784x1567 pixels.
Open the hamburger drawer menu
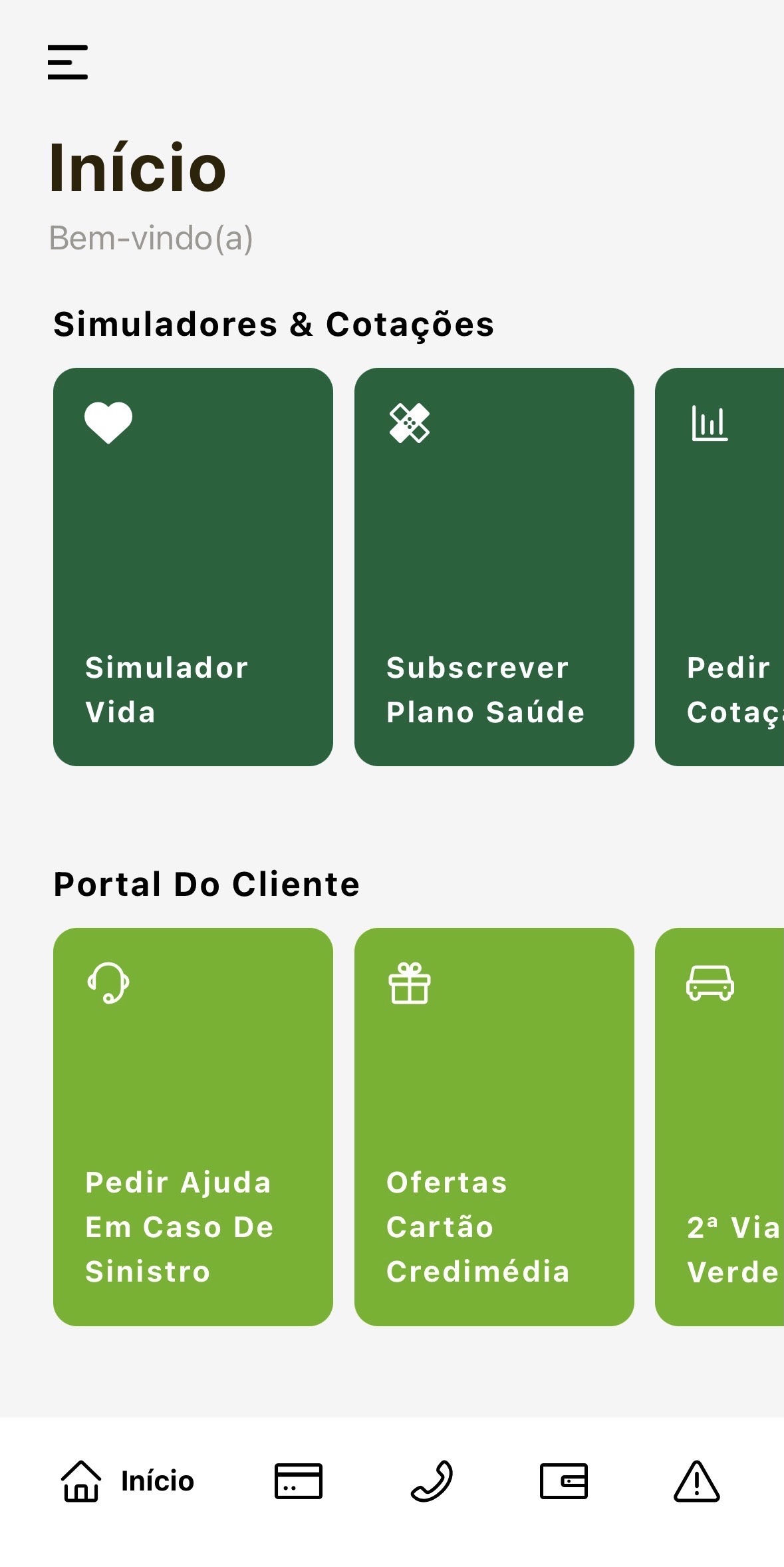click(68, 63)
